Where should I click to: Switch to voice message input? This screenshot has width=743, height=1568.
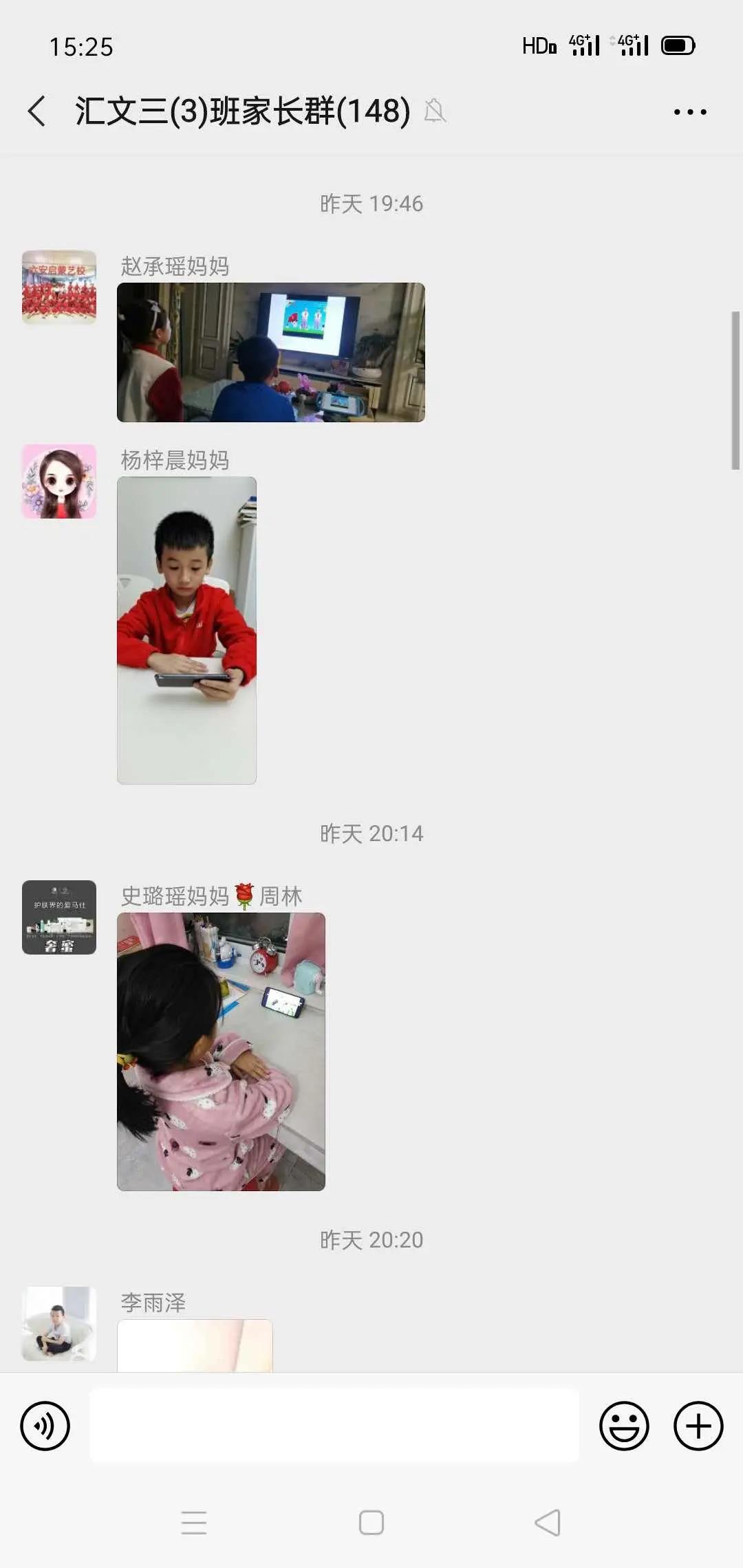(45, 1426)
